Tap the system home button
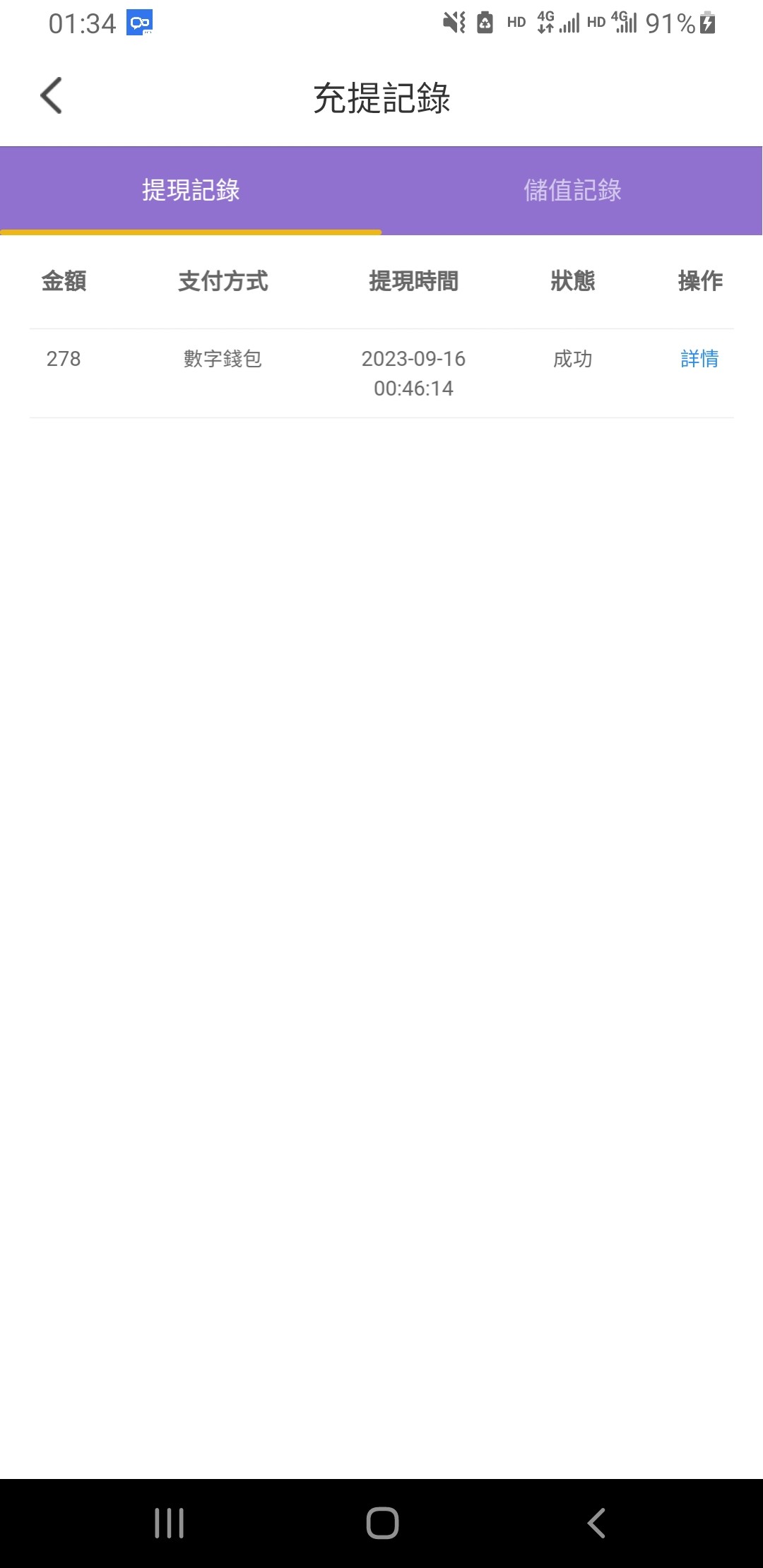Screen dimensions: 763x1568 382,1523
